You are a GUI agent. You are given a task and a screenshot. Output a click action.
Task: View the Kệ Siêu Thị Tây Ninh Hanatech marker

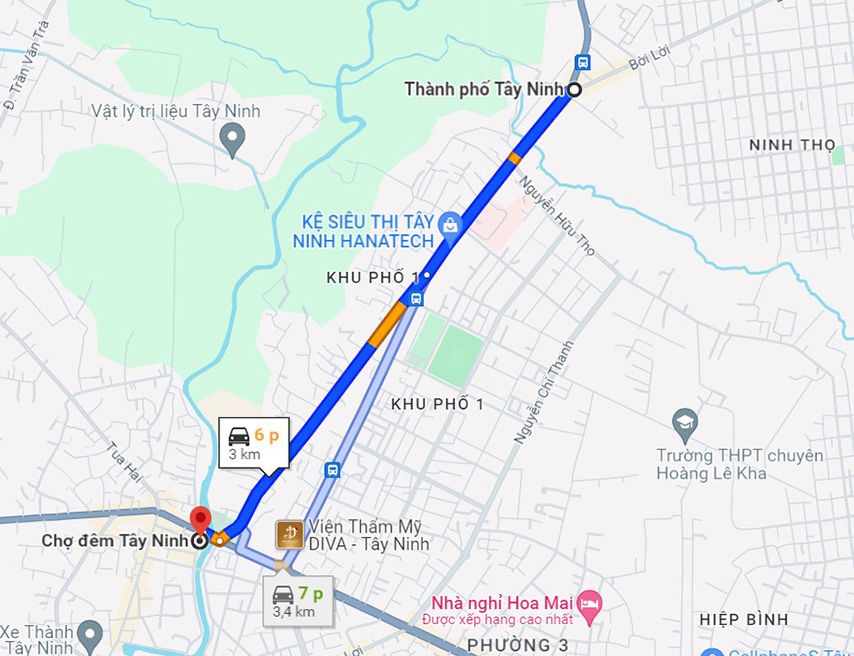coord(450,224)
